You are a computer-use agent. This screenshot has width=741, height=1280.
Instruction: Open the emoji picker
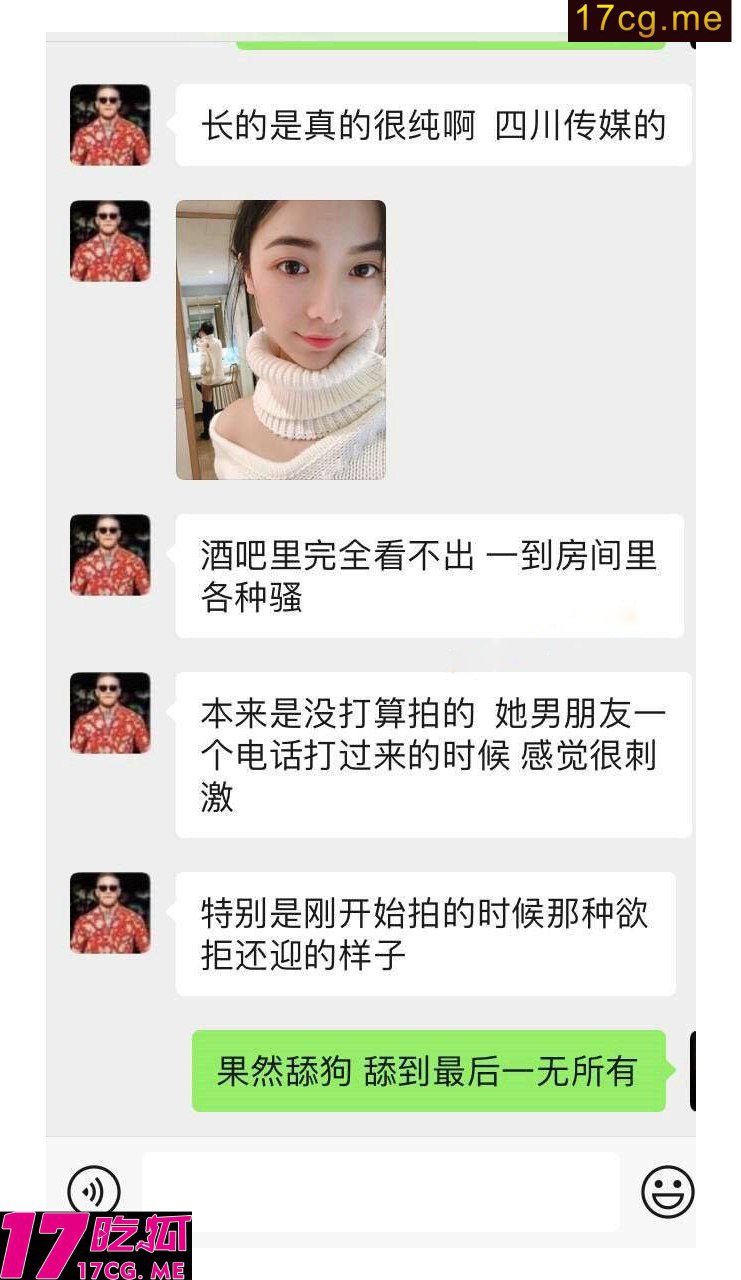(667, 1192)
